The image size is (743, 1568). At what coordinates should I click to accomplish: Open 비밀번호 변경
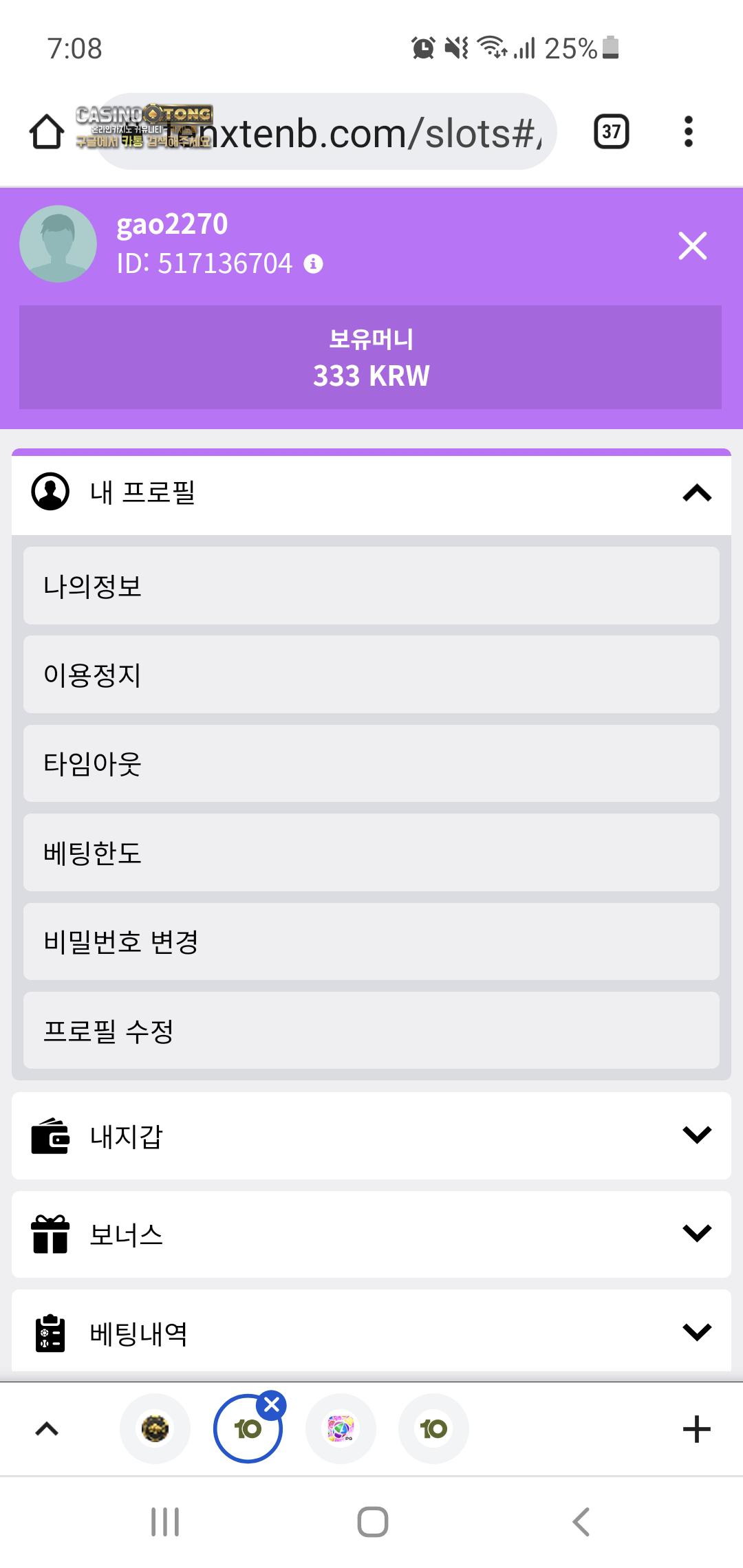tap(371, 941)
